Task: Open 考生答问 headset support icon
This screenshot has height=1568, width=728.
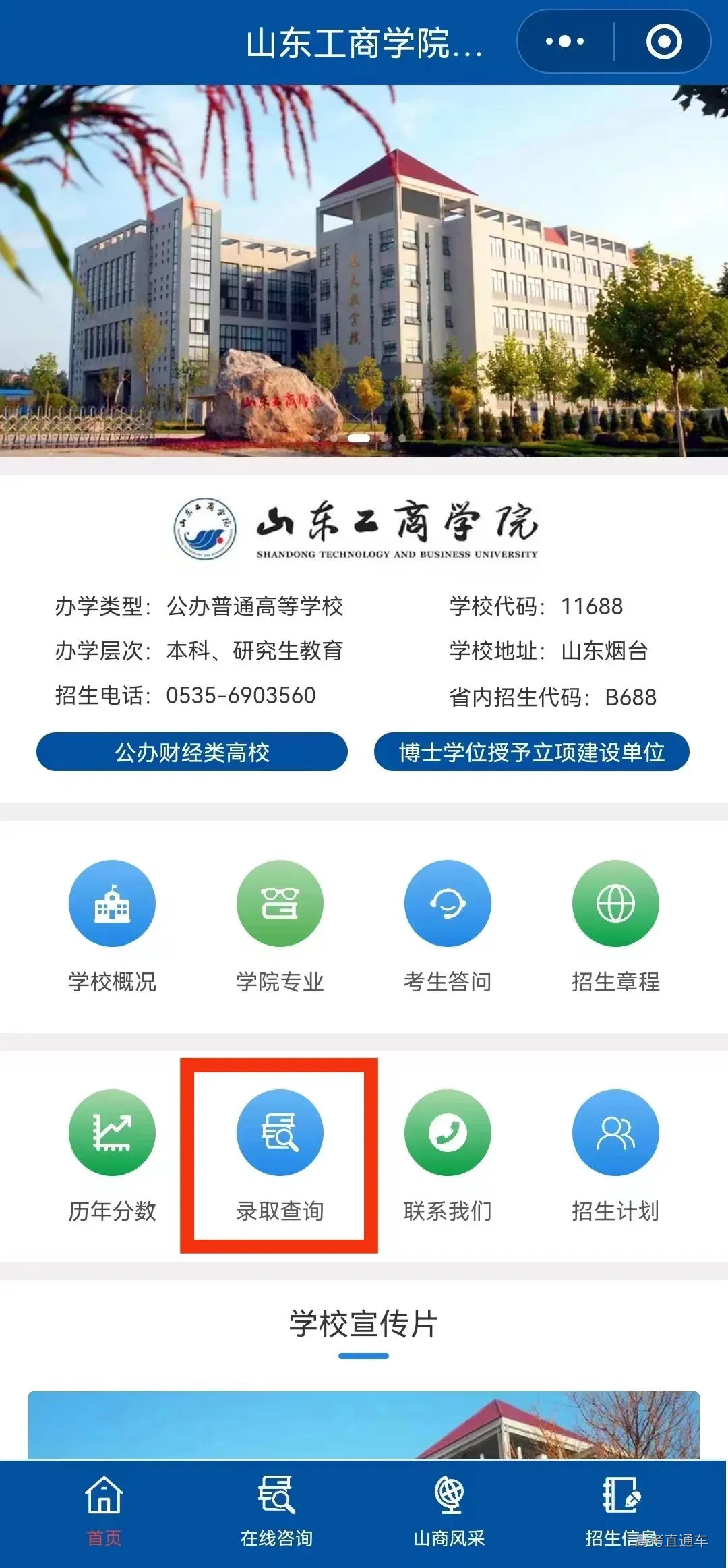Action: [x=448, y=904]
